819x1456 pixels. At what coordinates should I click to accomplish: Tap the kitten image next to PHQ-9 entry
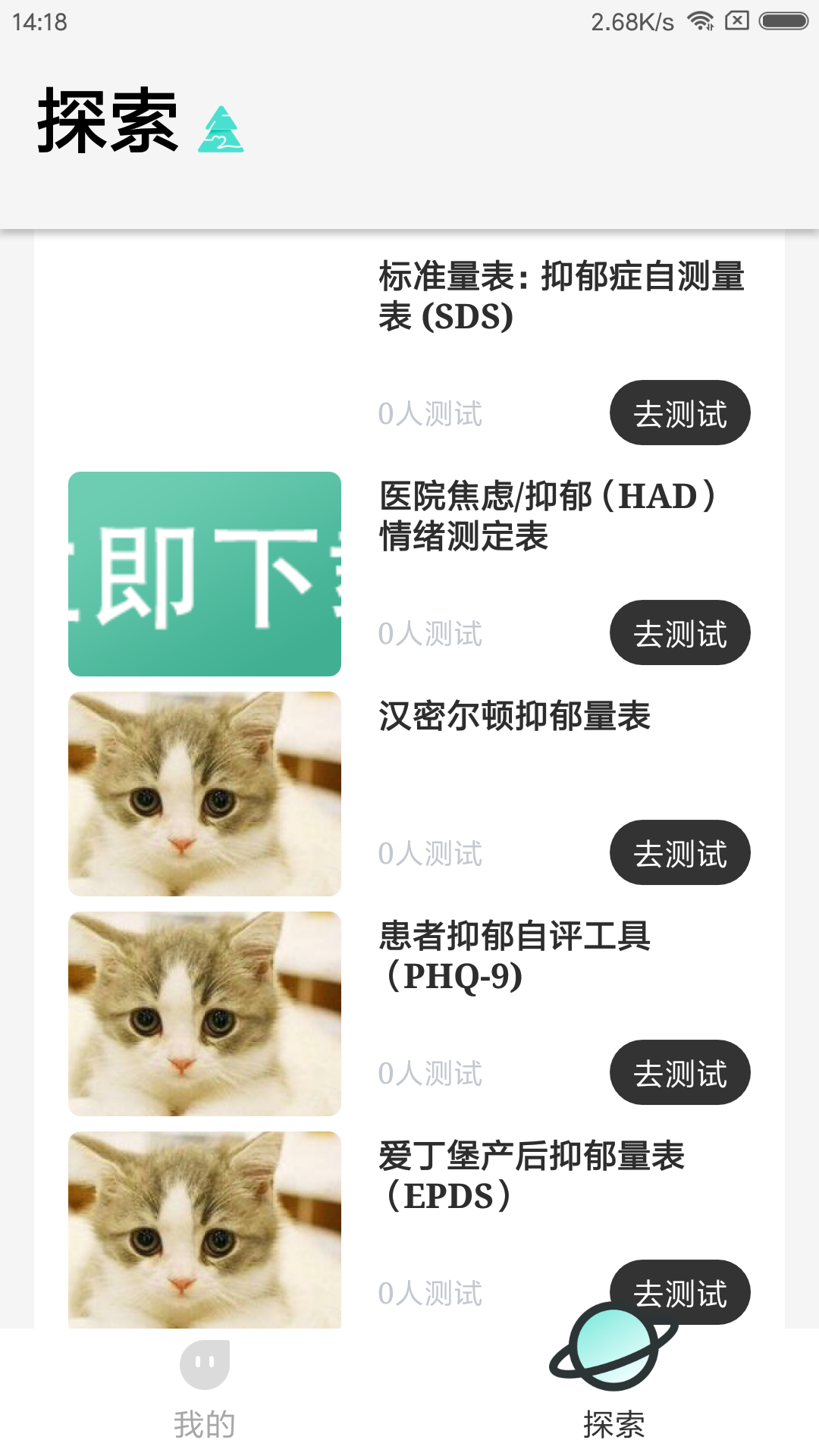coord(205,1014)
